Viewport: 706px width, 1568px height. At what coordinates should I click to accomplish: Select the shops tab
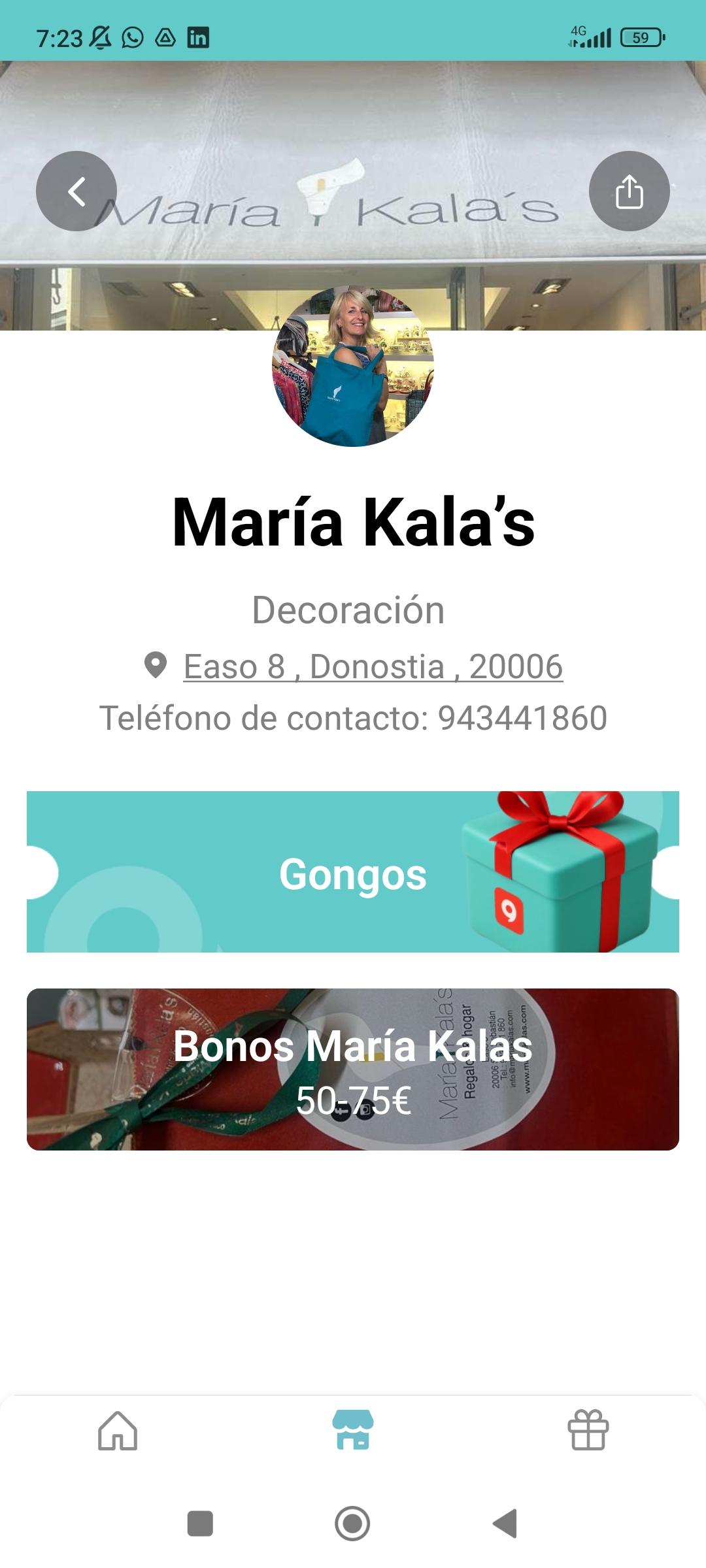tap(353, 1431)
